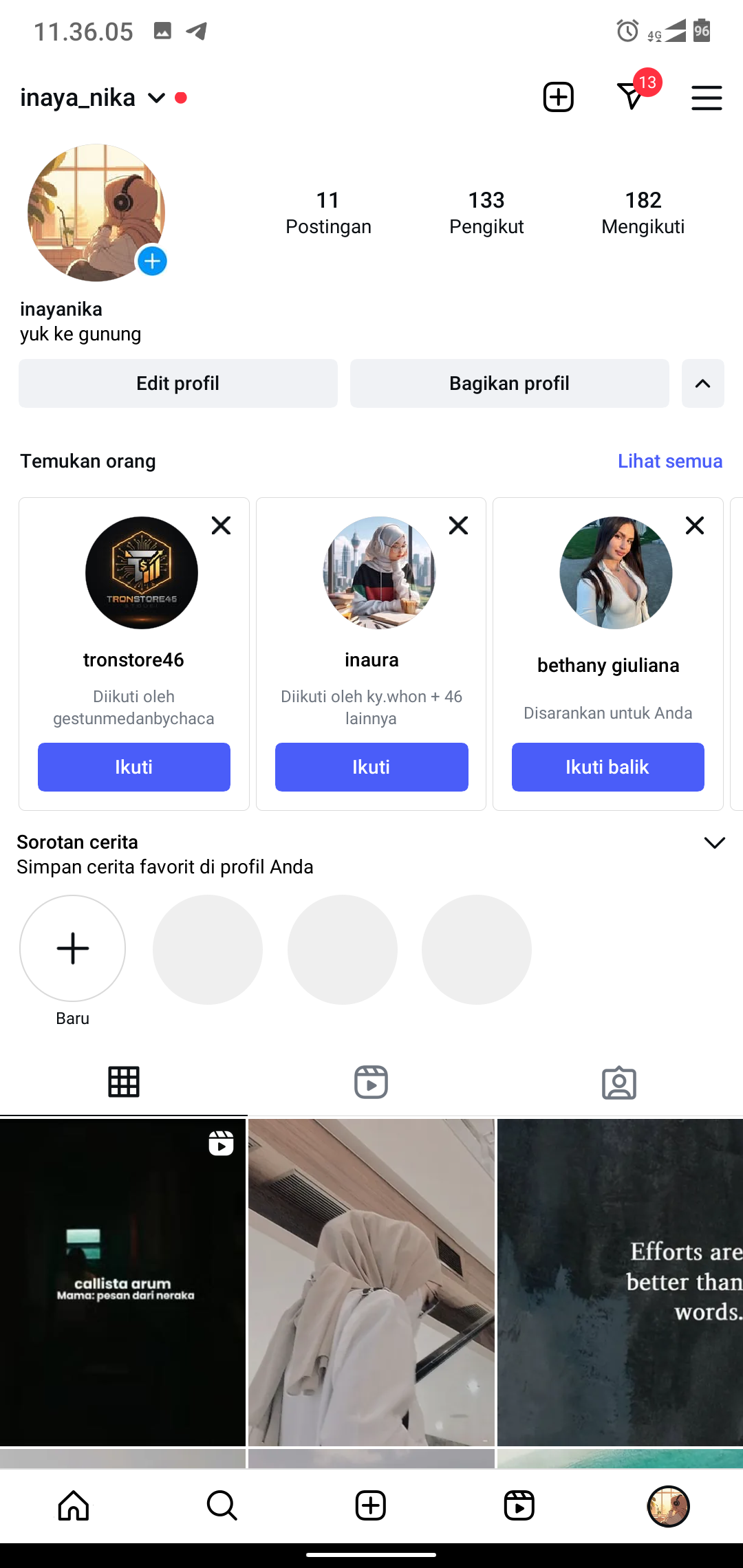The width and height of the screenshot is (743, 1568).
Task: Go to the Home feed
Action: (x=74, y=1505)
